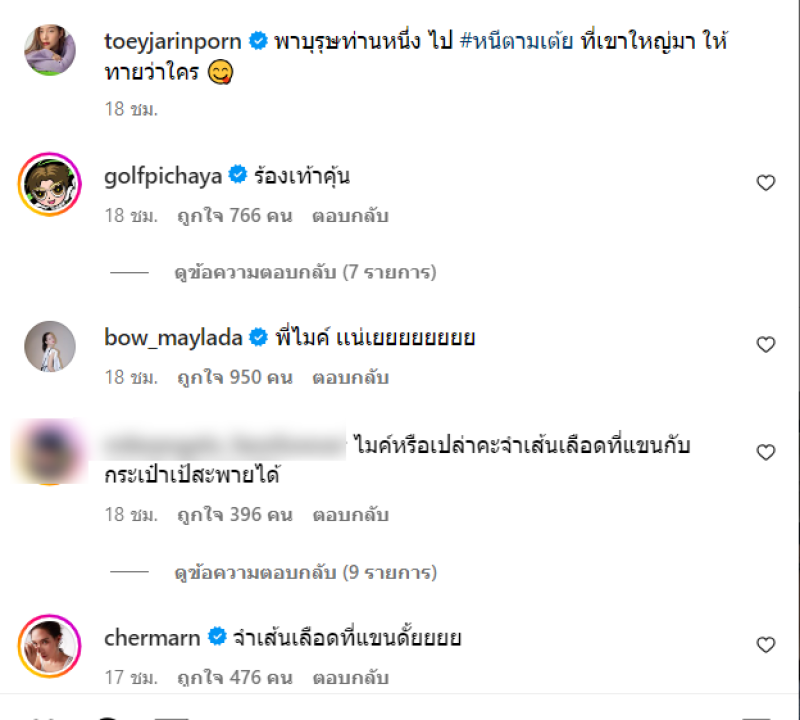The width and height of the screenshot is (800, 720).
Task: View likes on chermarn's comment
Action: point(235,677)
